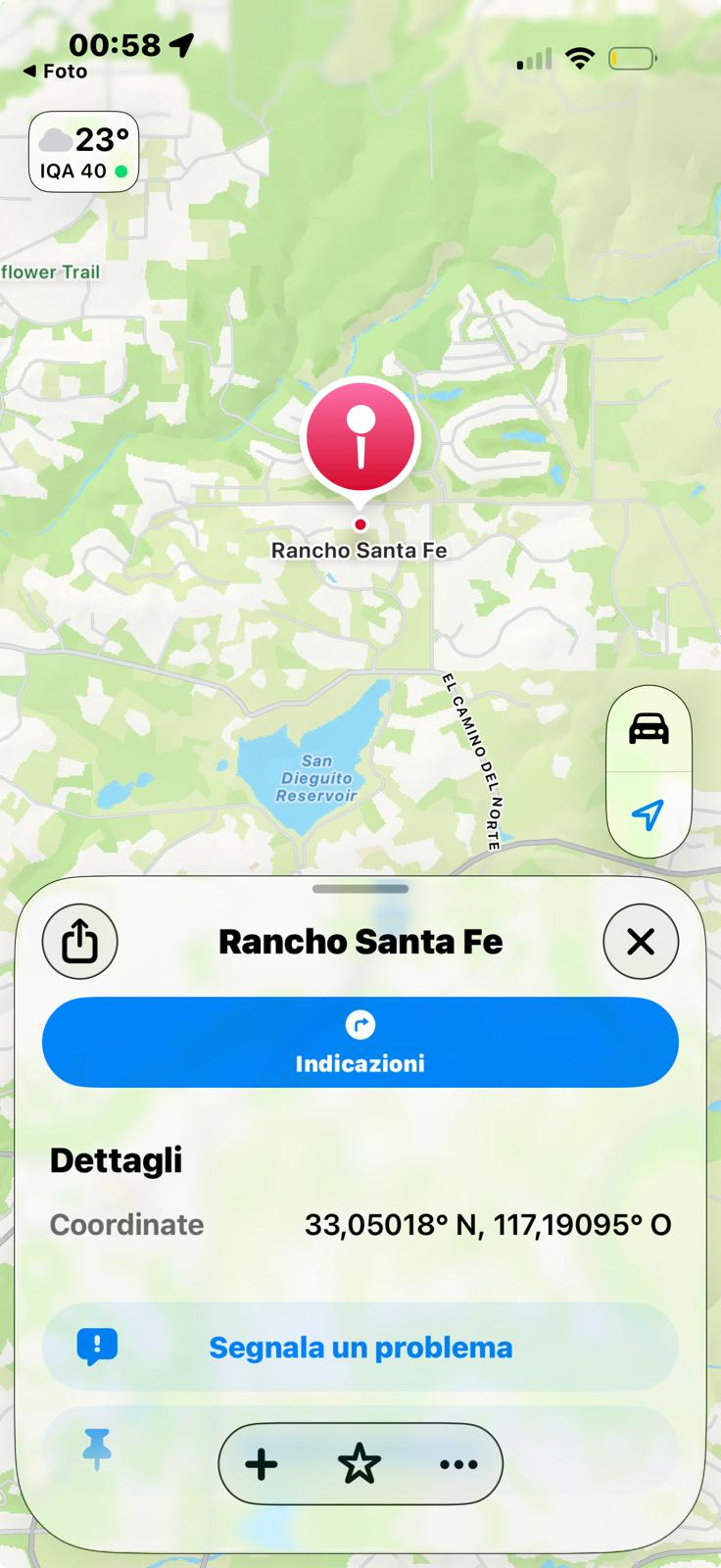Center map on my current location
Viewport: 721px width, 1568px height.
click(x=649, y=814)
